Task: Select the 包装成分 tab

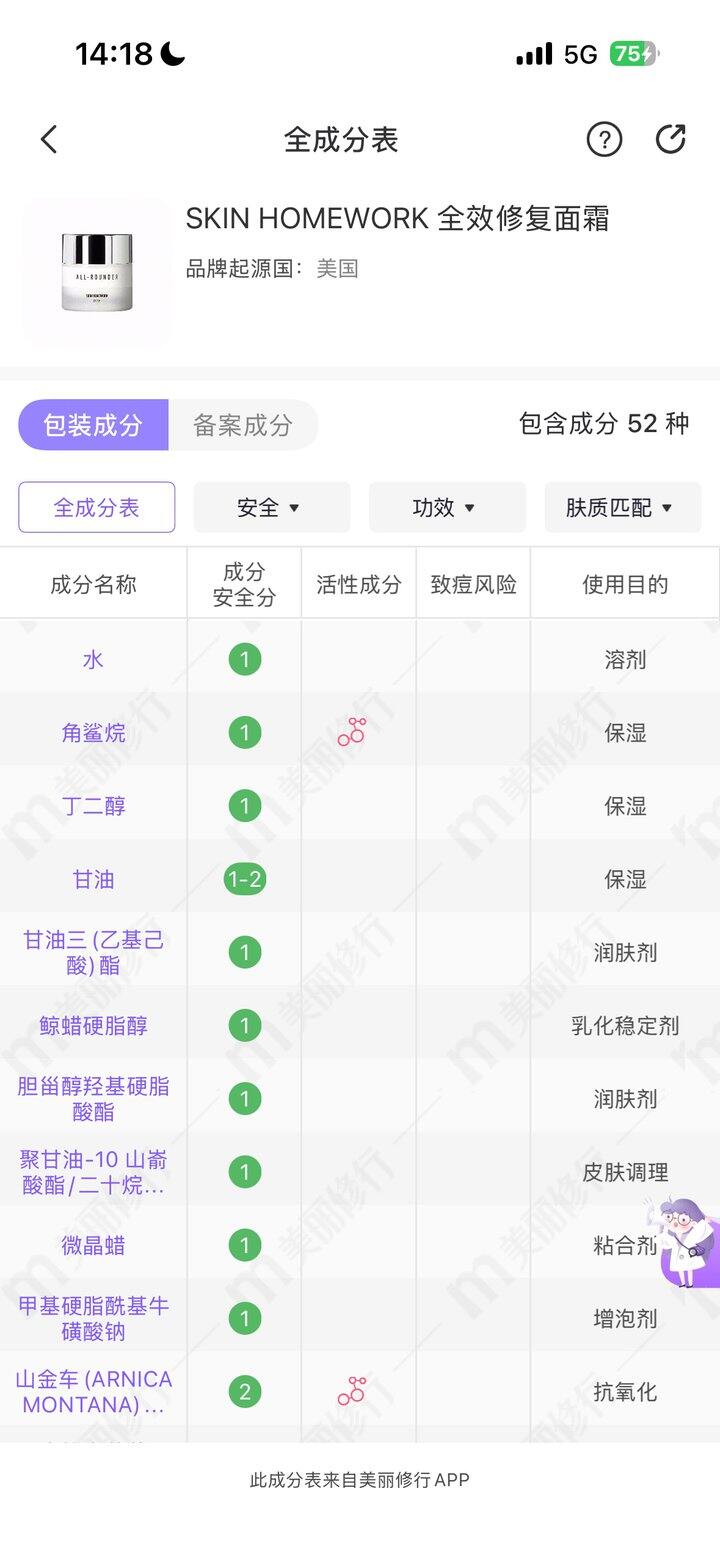Action: (93, 425)
